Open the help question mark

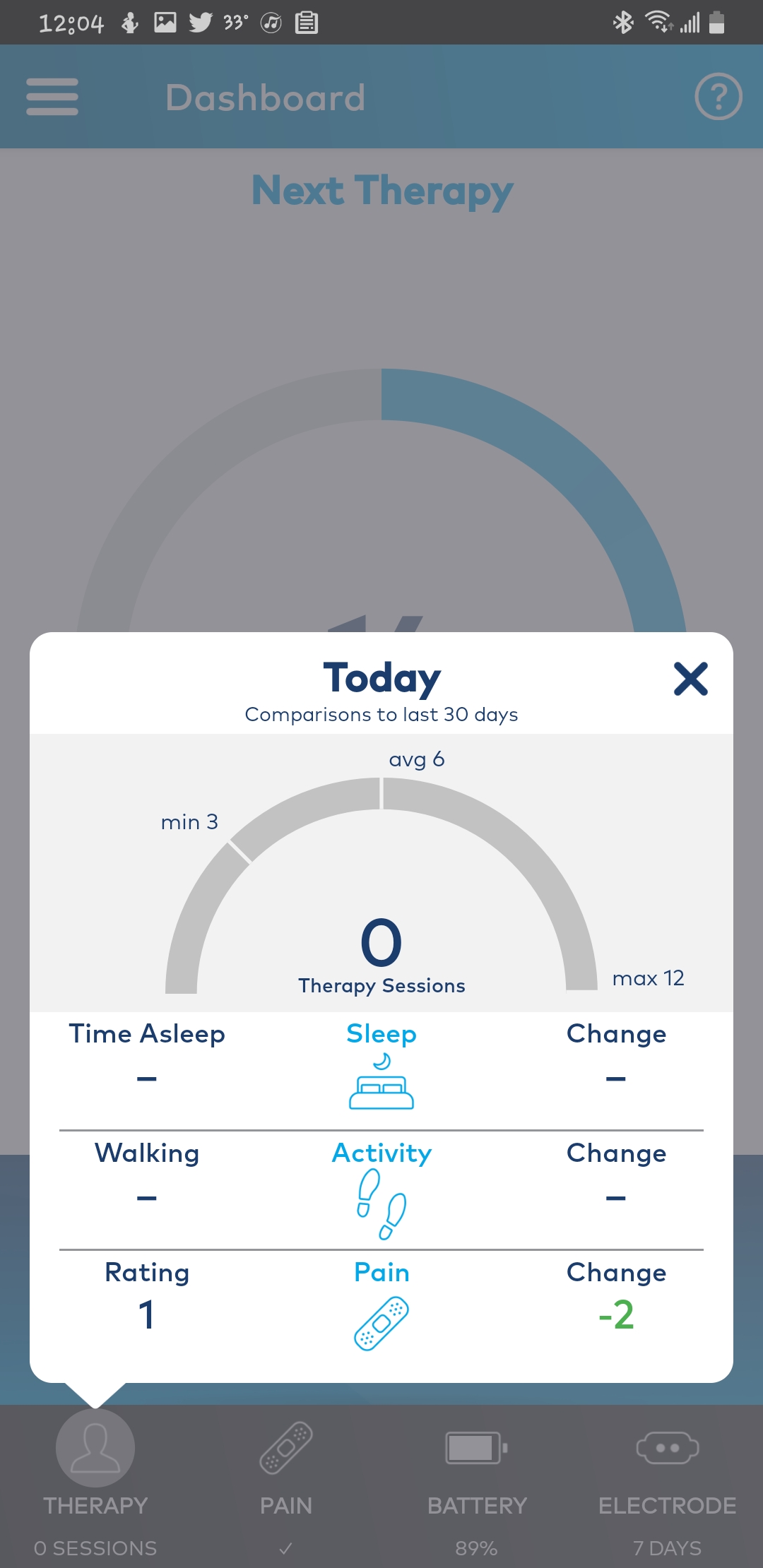point(718,97)
